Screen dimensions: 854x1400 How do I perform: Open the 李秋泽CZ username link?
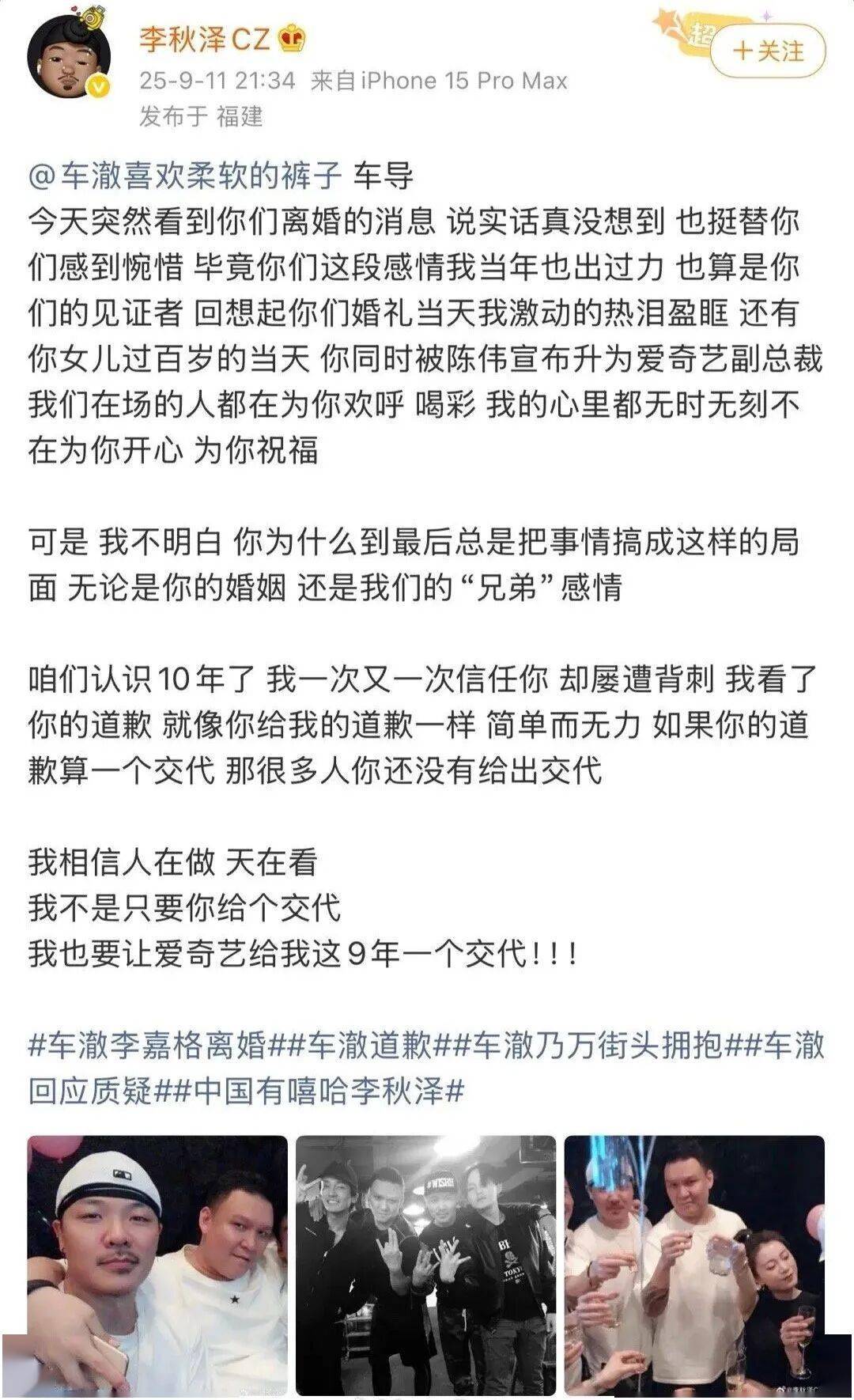[205, 39]
